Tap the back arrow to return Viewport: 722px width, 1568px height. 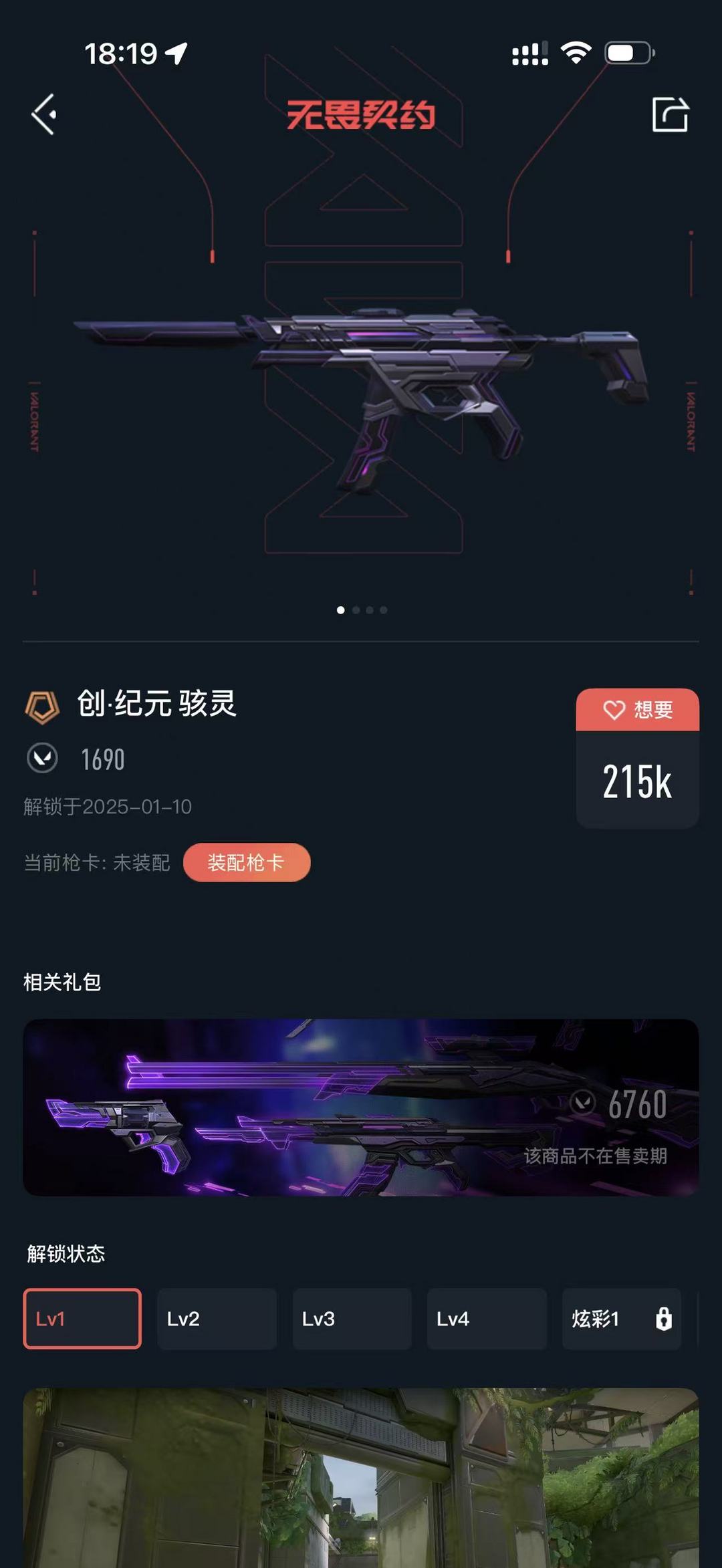tap(44, 114)
